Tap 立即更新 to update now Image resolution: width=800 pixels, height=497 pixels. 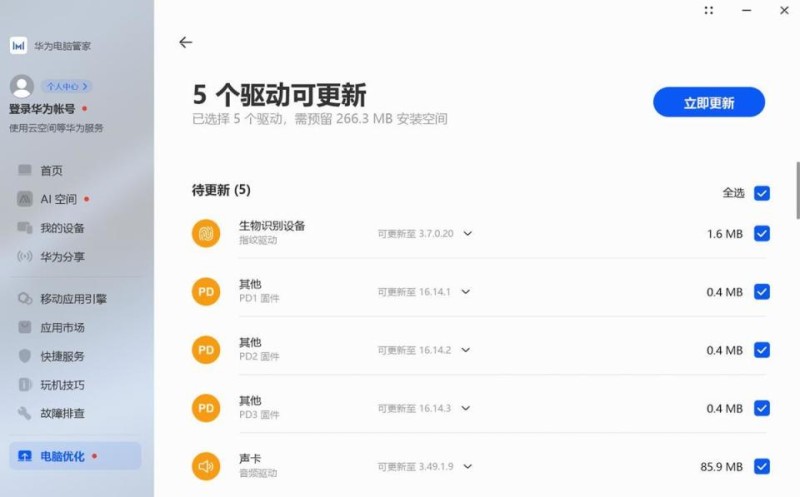coord(709,102)
